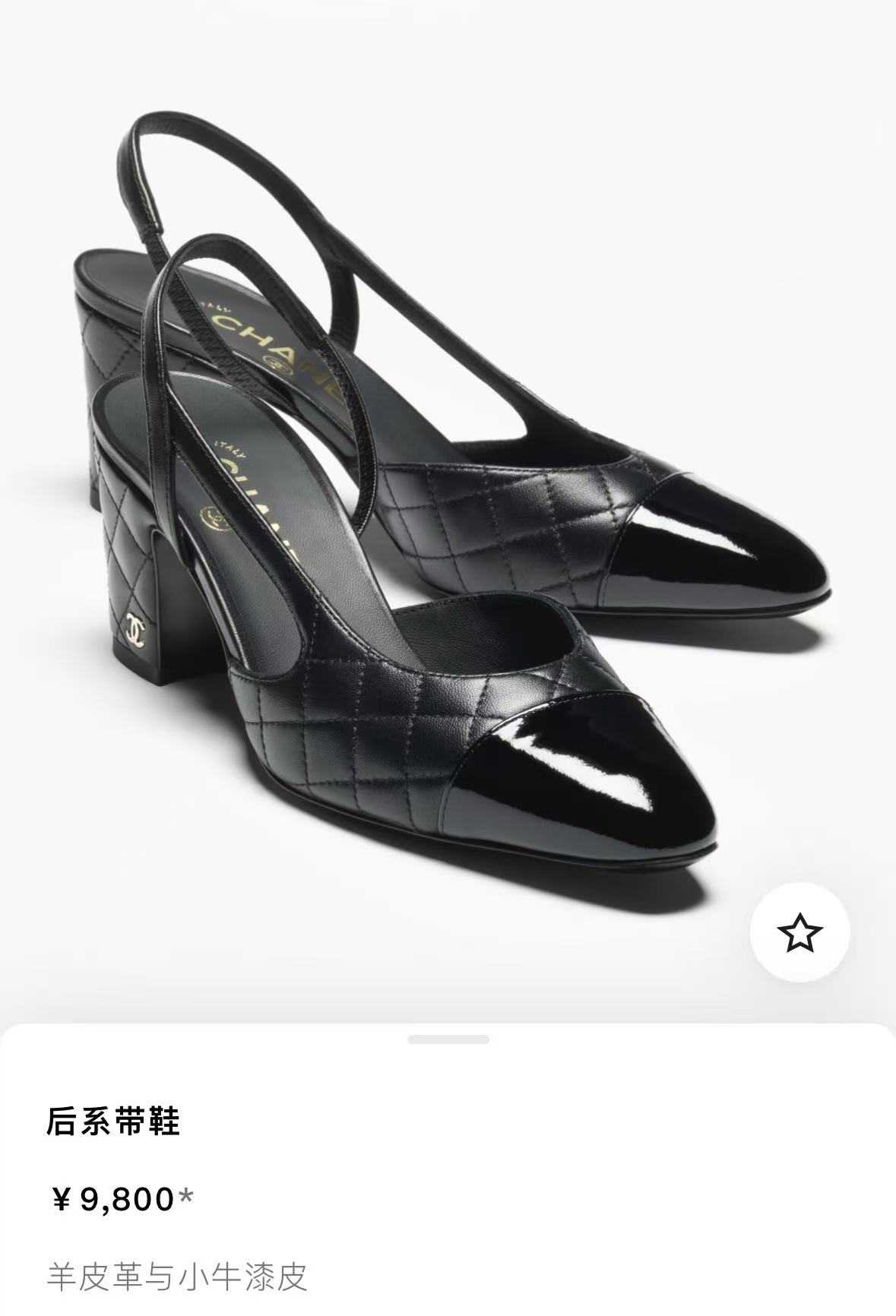Add the slingback shoes to favorites
896x1316 pixels.
800,933
